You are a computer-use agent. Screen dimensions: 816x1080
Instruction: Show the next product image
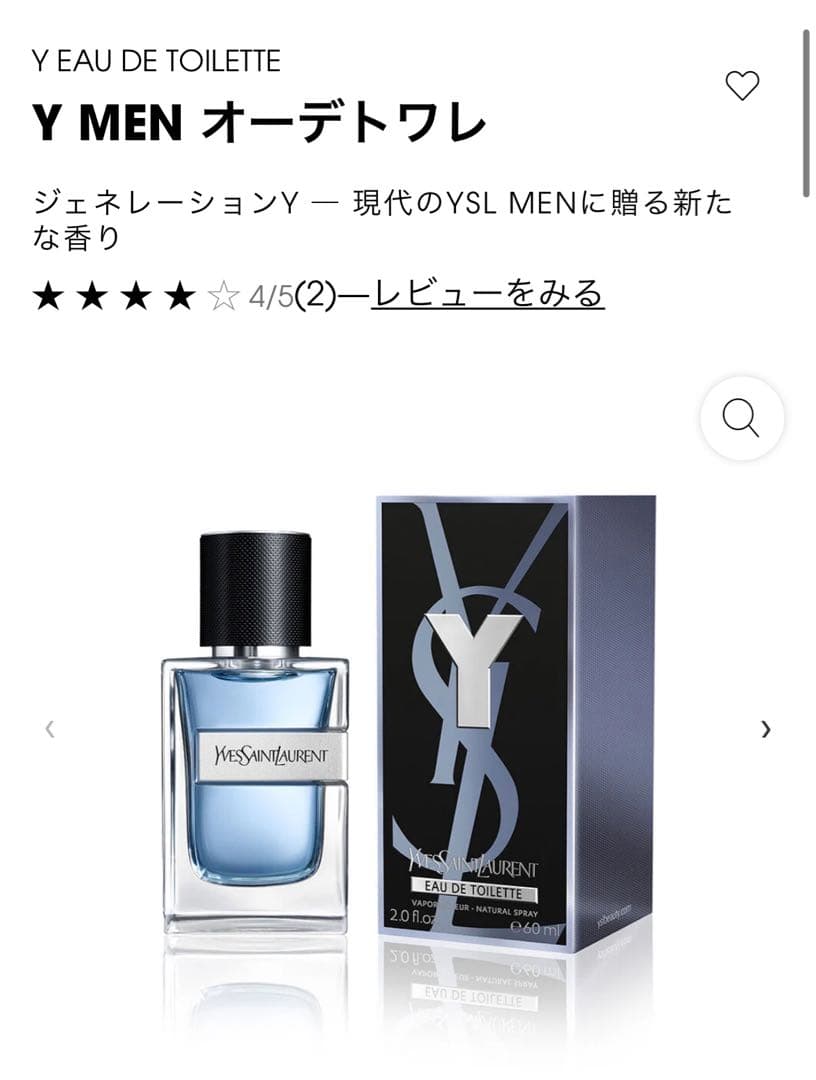pos(766,729)
